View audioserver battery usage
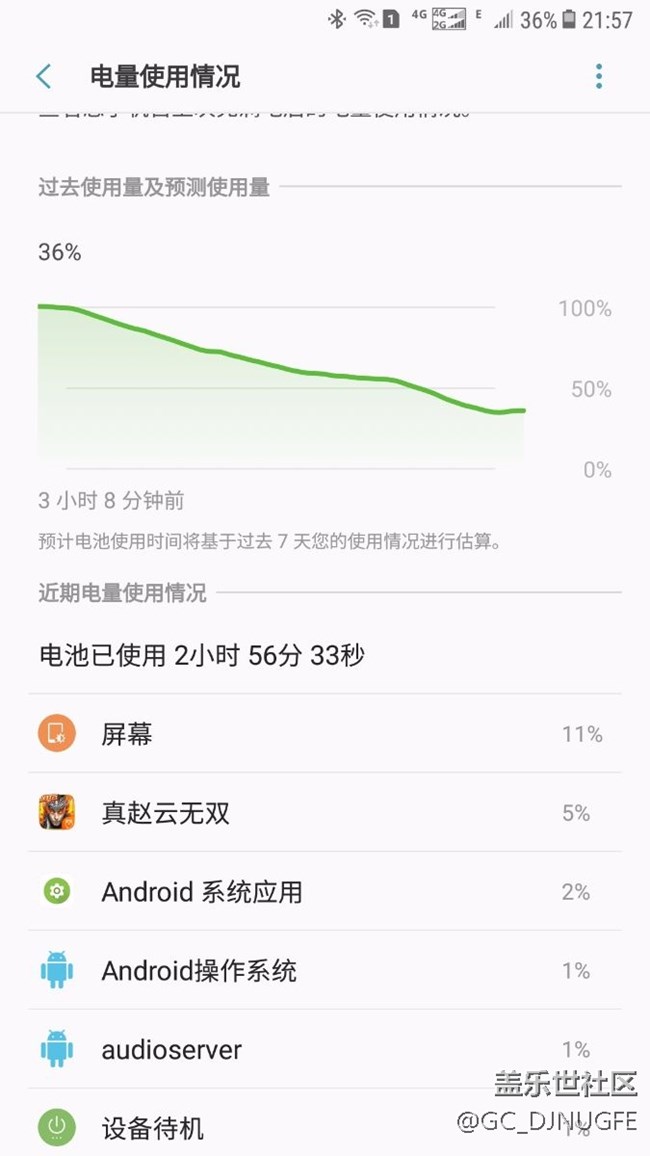Screen dimensions: 650x1156 pos(324,1050)
